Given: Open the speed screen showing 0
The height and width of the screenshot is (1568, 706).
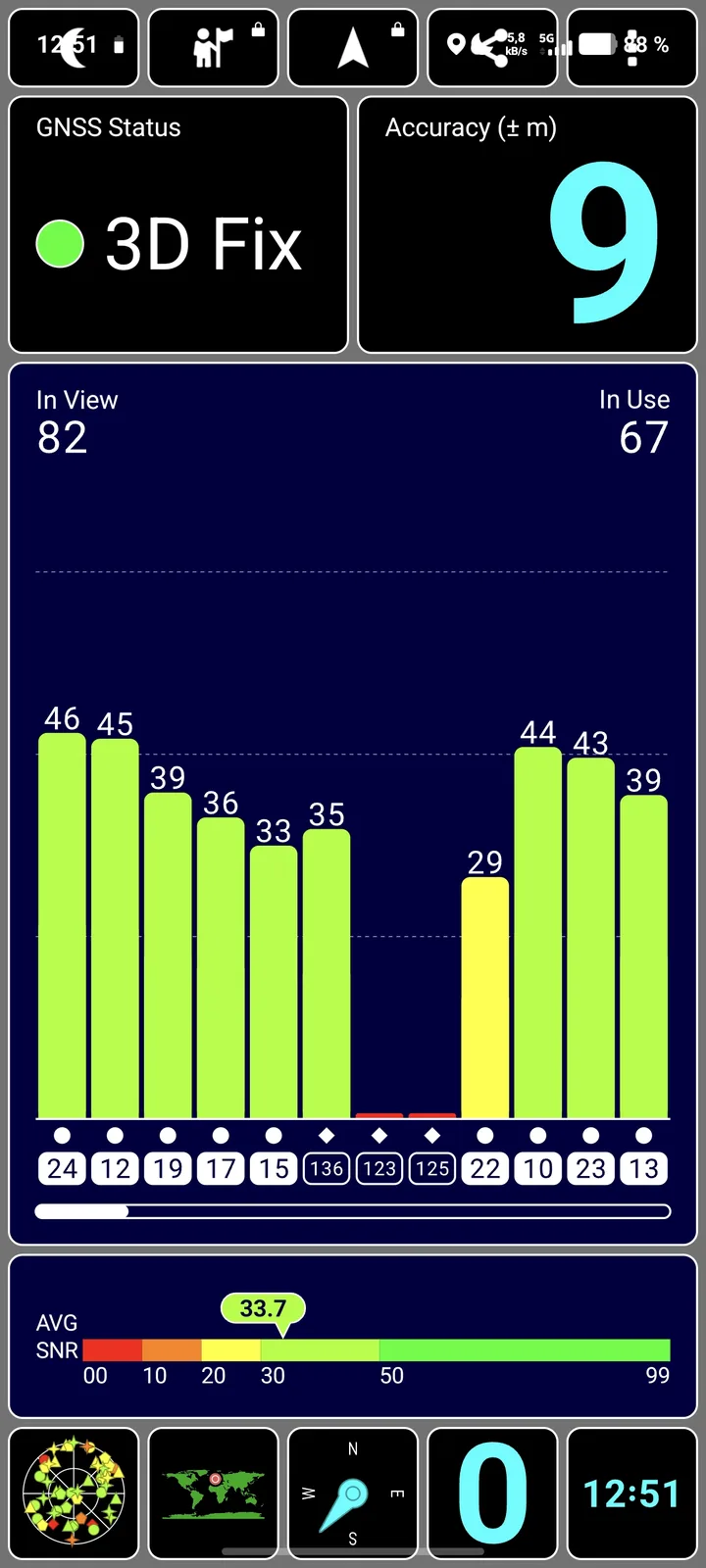Looking at the screenshot, I should click(492, 1494).
